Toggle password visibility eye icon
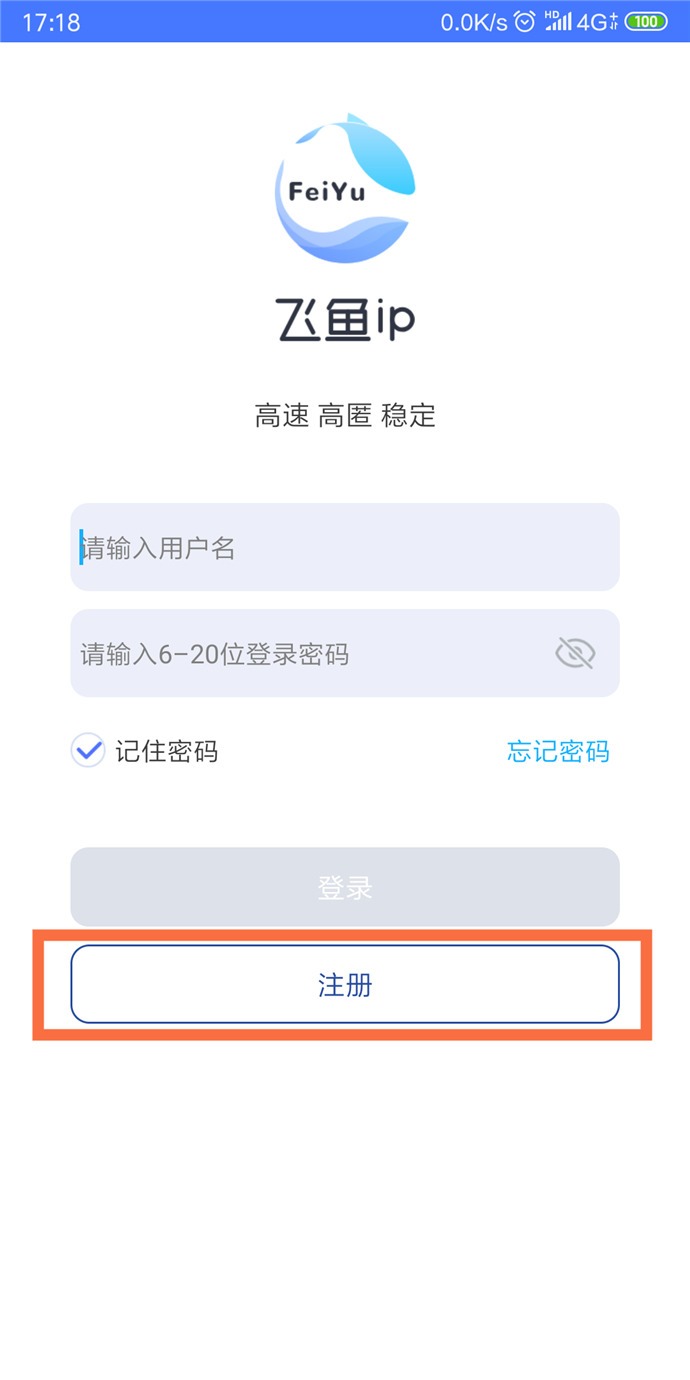 click(575, 654)
